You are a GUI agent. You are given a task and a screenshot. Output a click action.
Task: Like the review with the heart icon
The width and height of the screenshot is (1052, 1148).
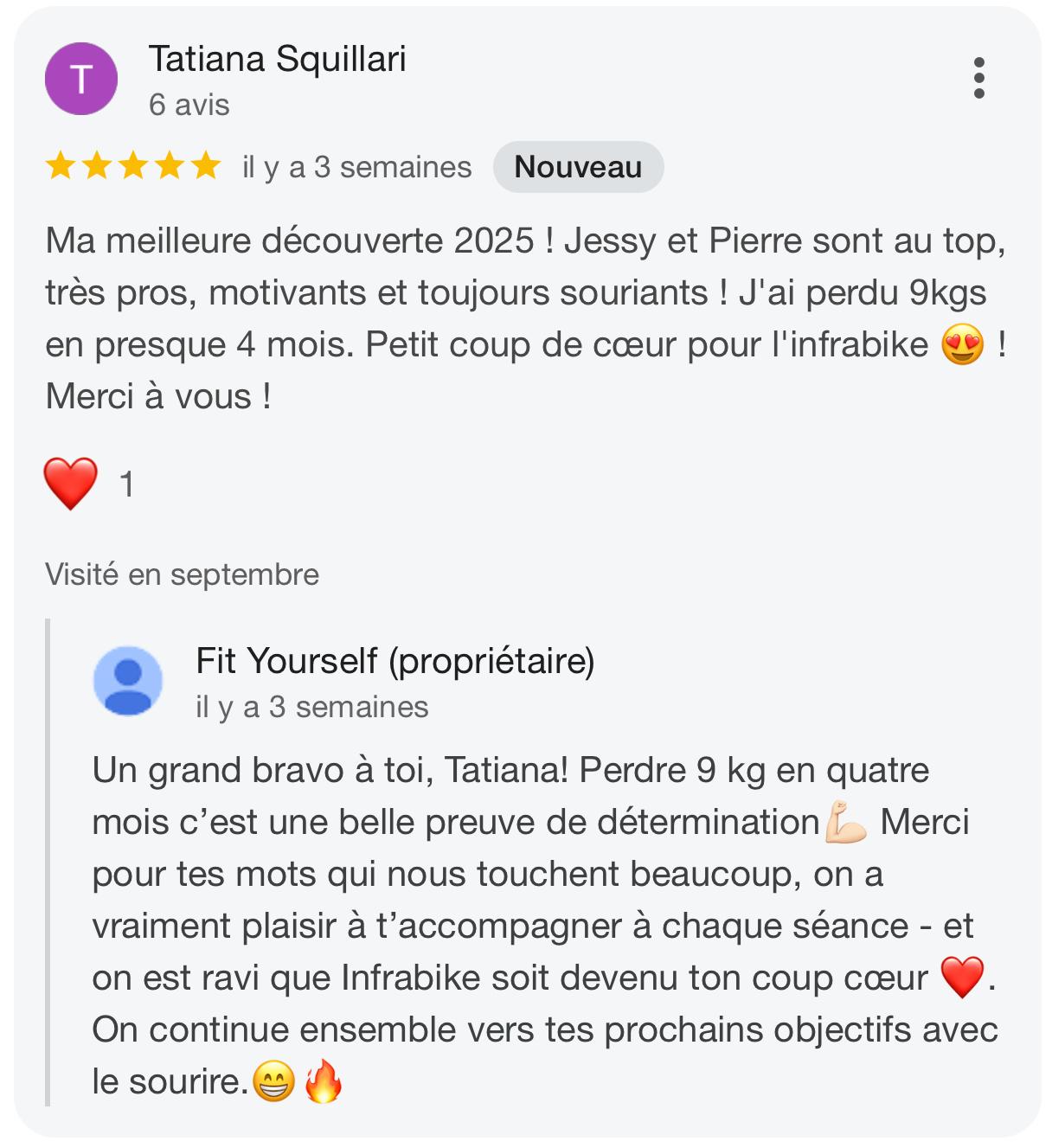pyautogui.click(x=71, y=484)
